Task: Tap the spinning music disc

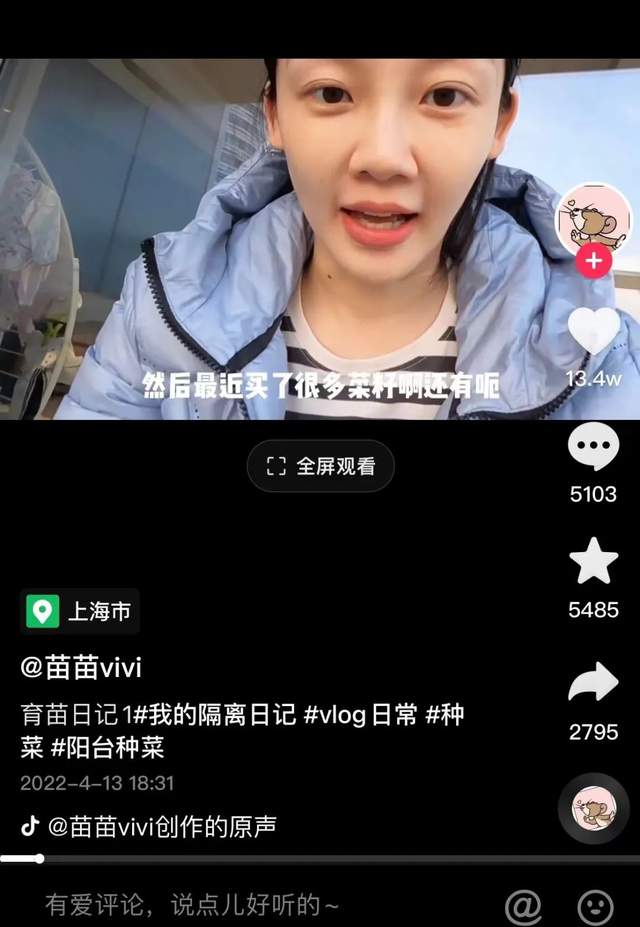Action: click(x=593, y=808)
